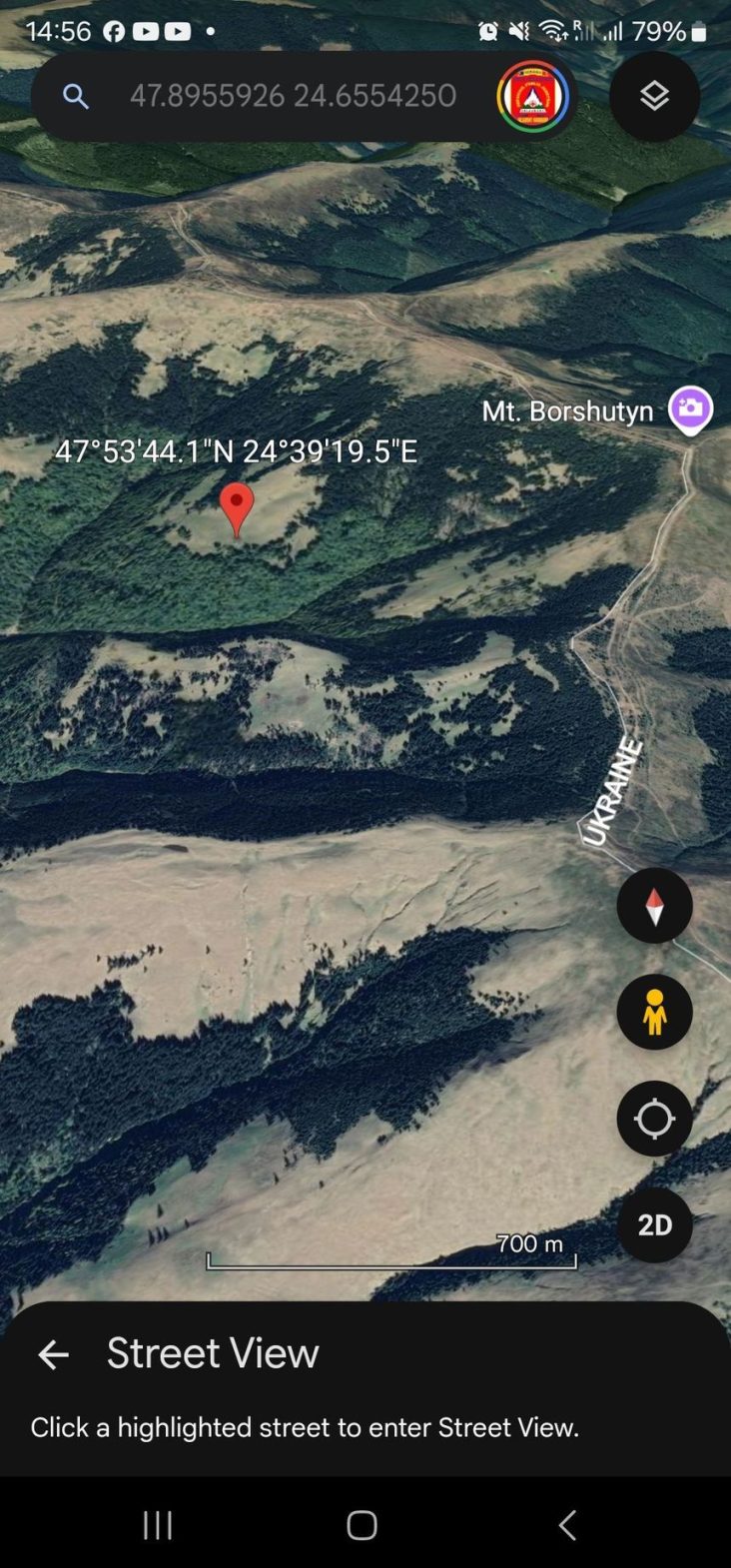
Task: Tap the system home button
Action: (362, 1525)
